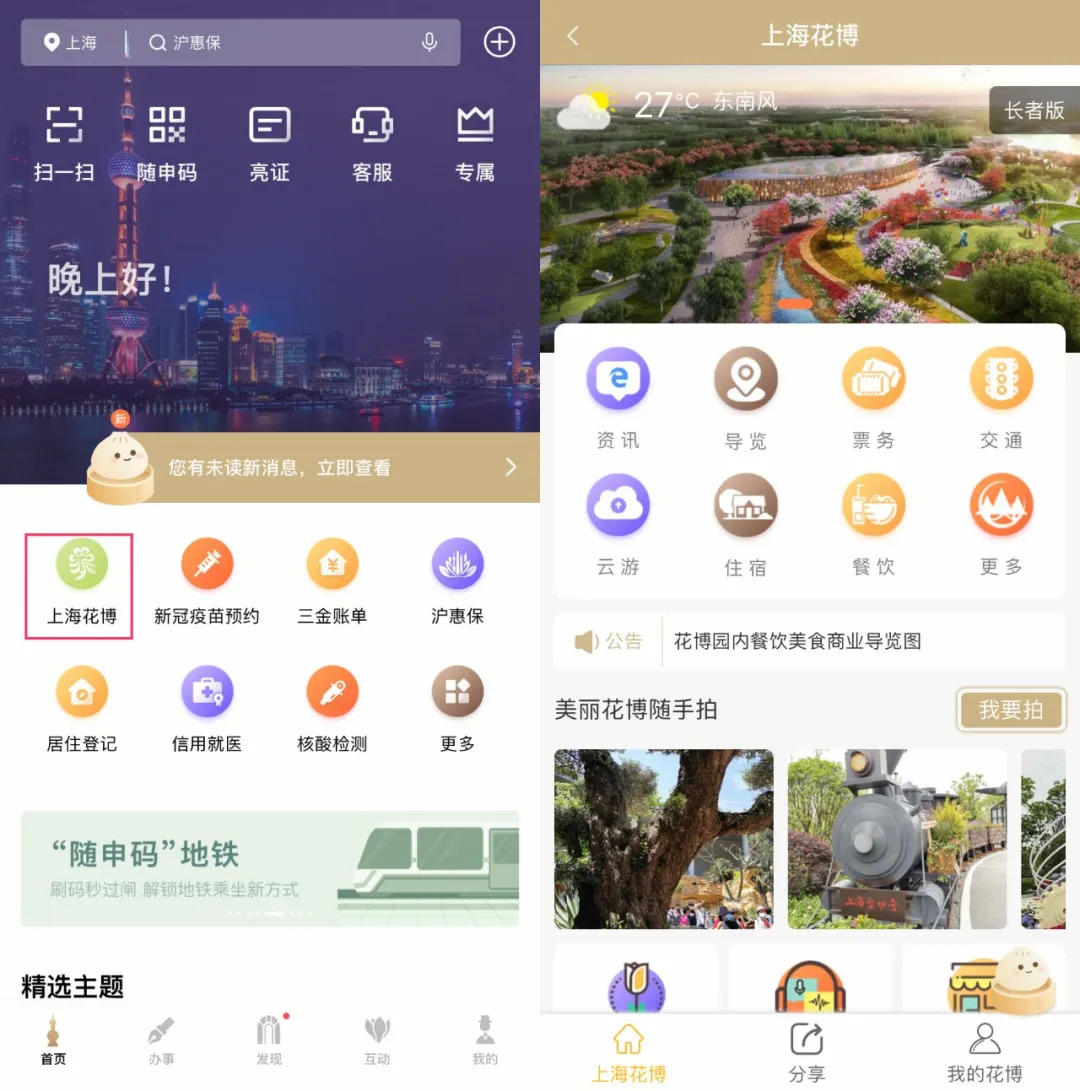1080x1091 pixels.
Task: Go back from 上海花博 page
Action: point(573,36)
